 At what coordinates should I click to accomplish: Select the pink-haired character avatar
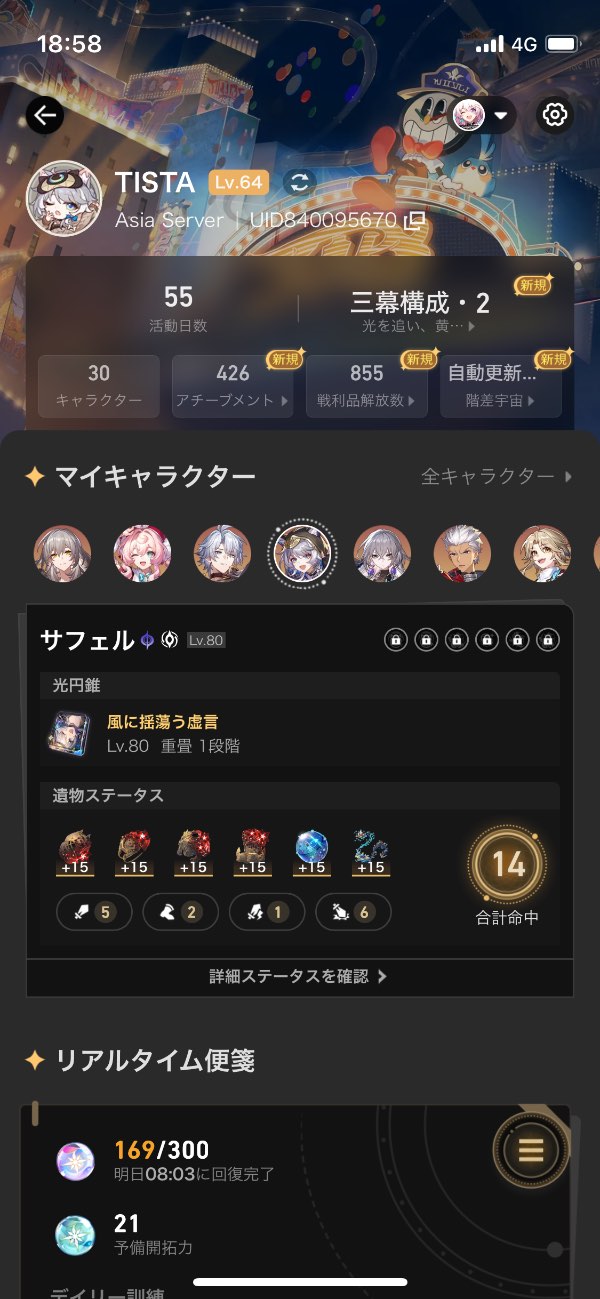coord(142,554)
